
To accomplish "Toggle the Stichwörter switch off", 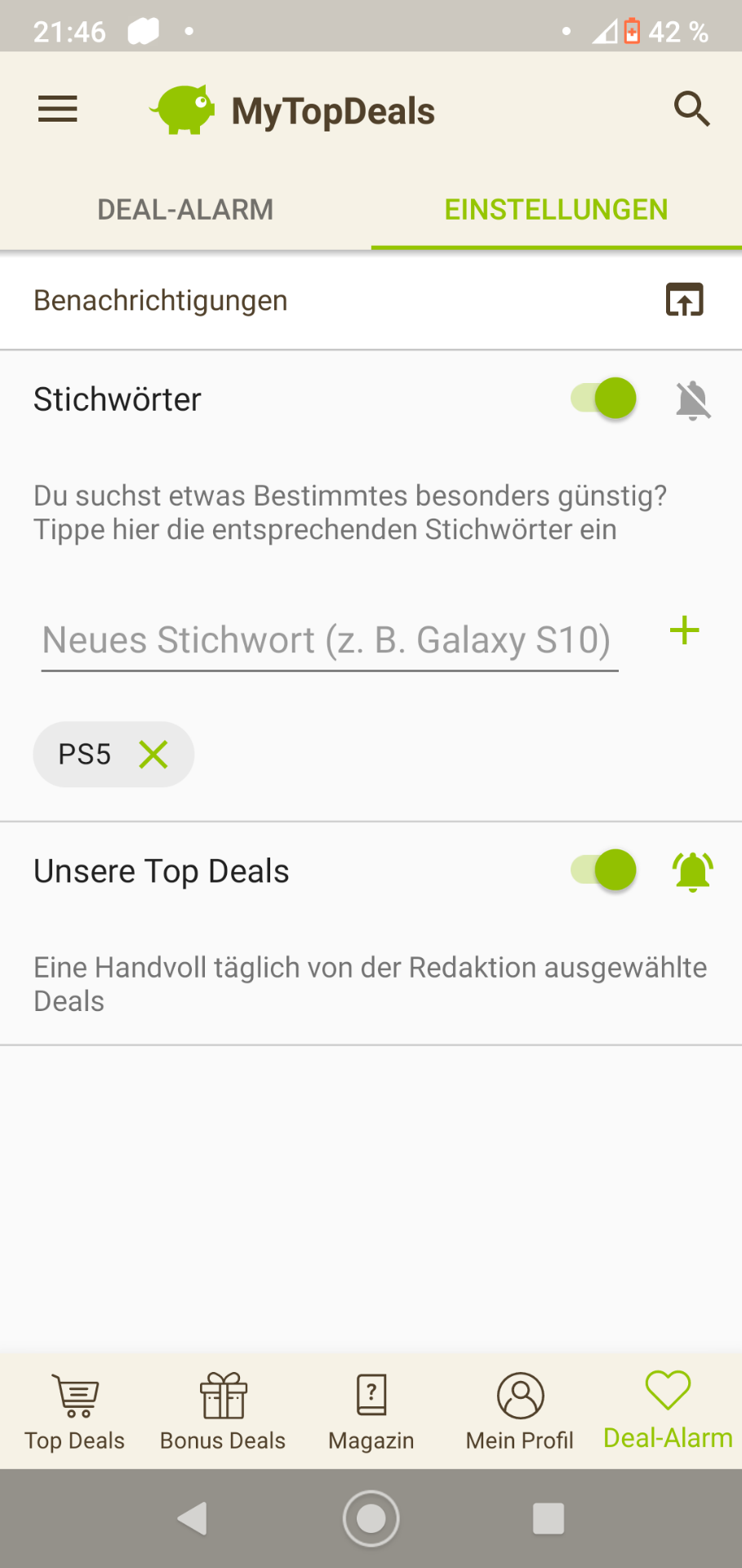I will coord(604,399).
